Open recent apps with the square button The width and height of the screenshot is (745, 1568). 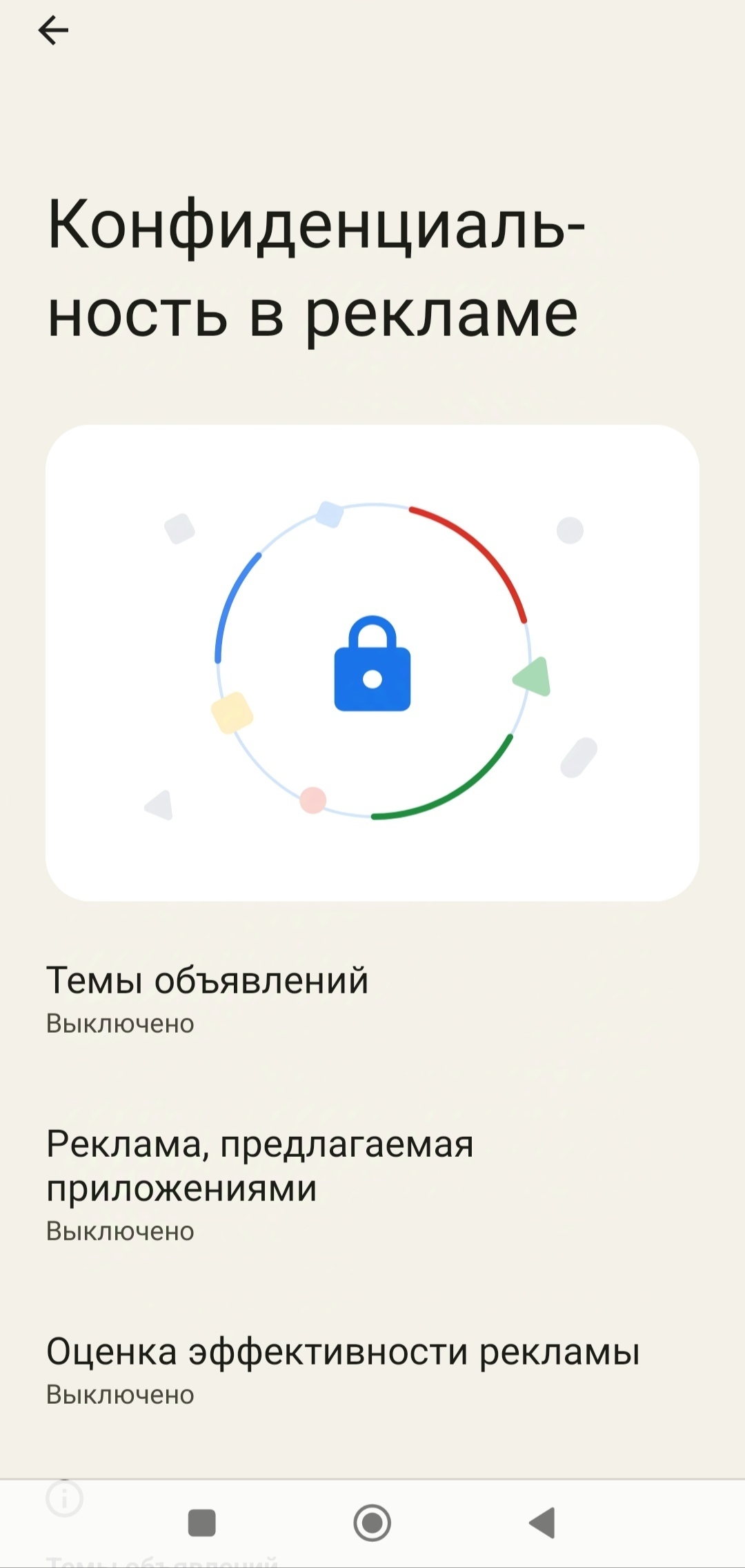(202, 1522)
